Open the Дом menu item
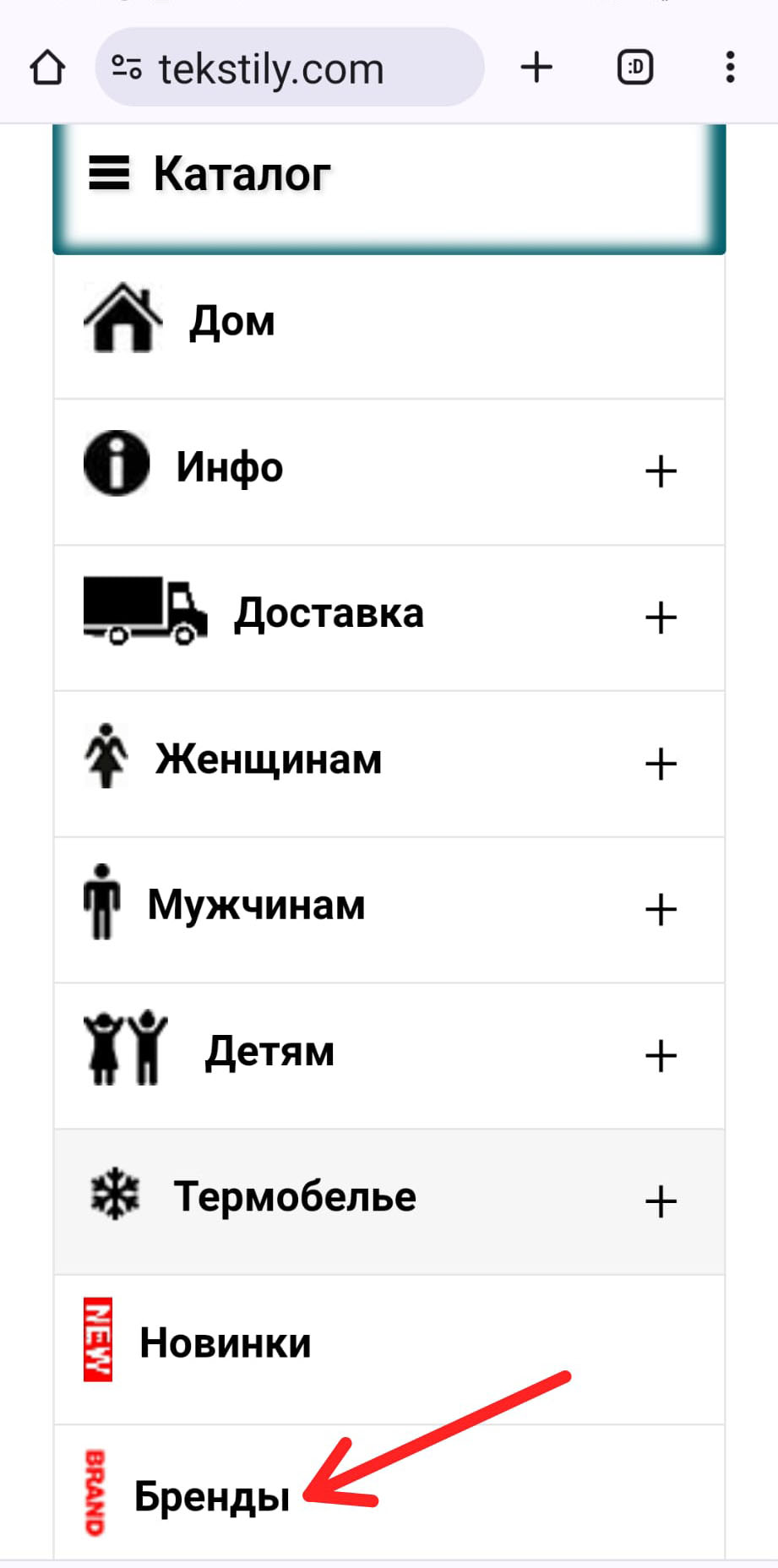The image size is (778, 1568). [x=231, y=321]
